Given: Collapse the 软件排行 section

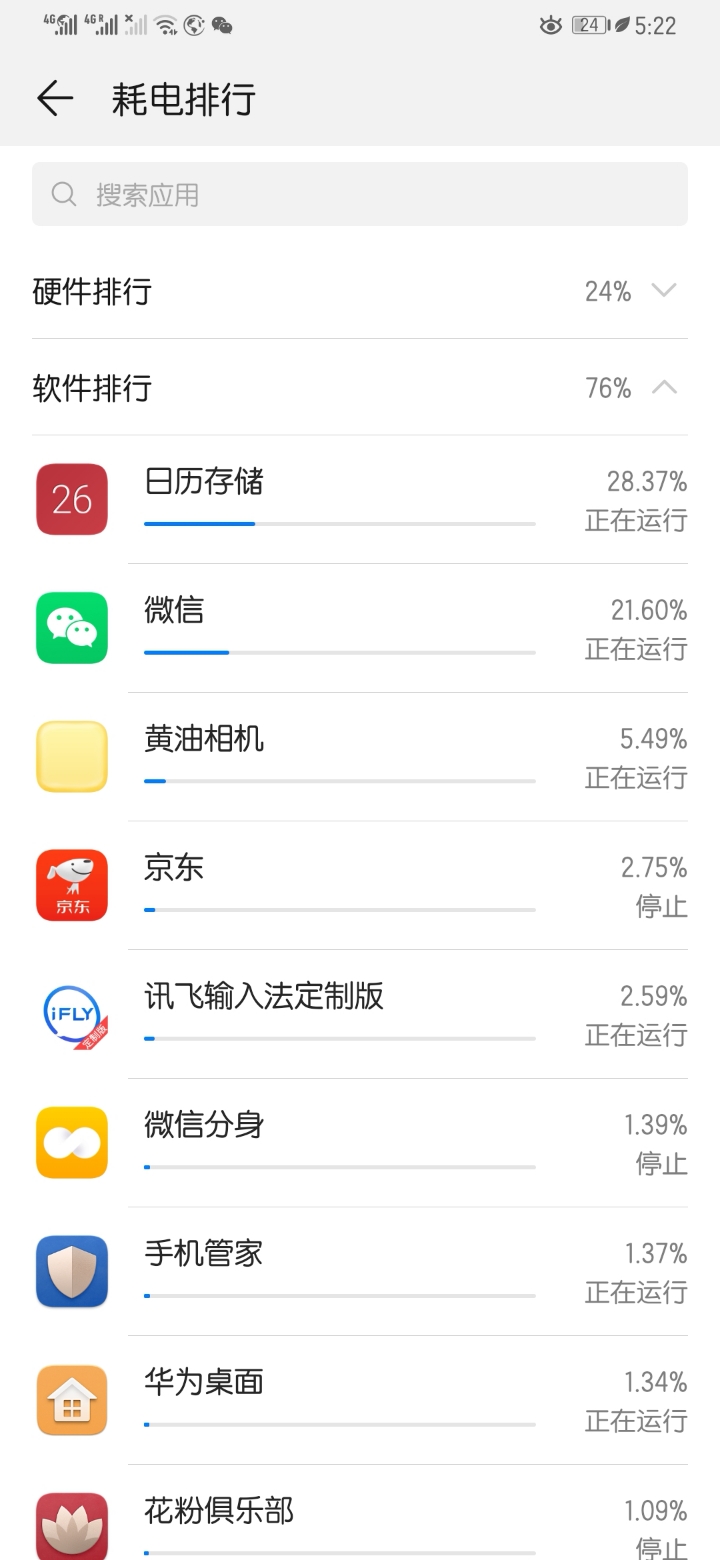Looking at the screenshot, I should tap(360, 387).
